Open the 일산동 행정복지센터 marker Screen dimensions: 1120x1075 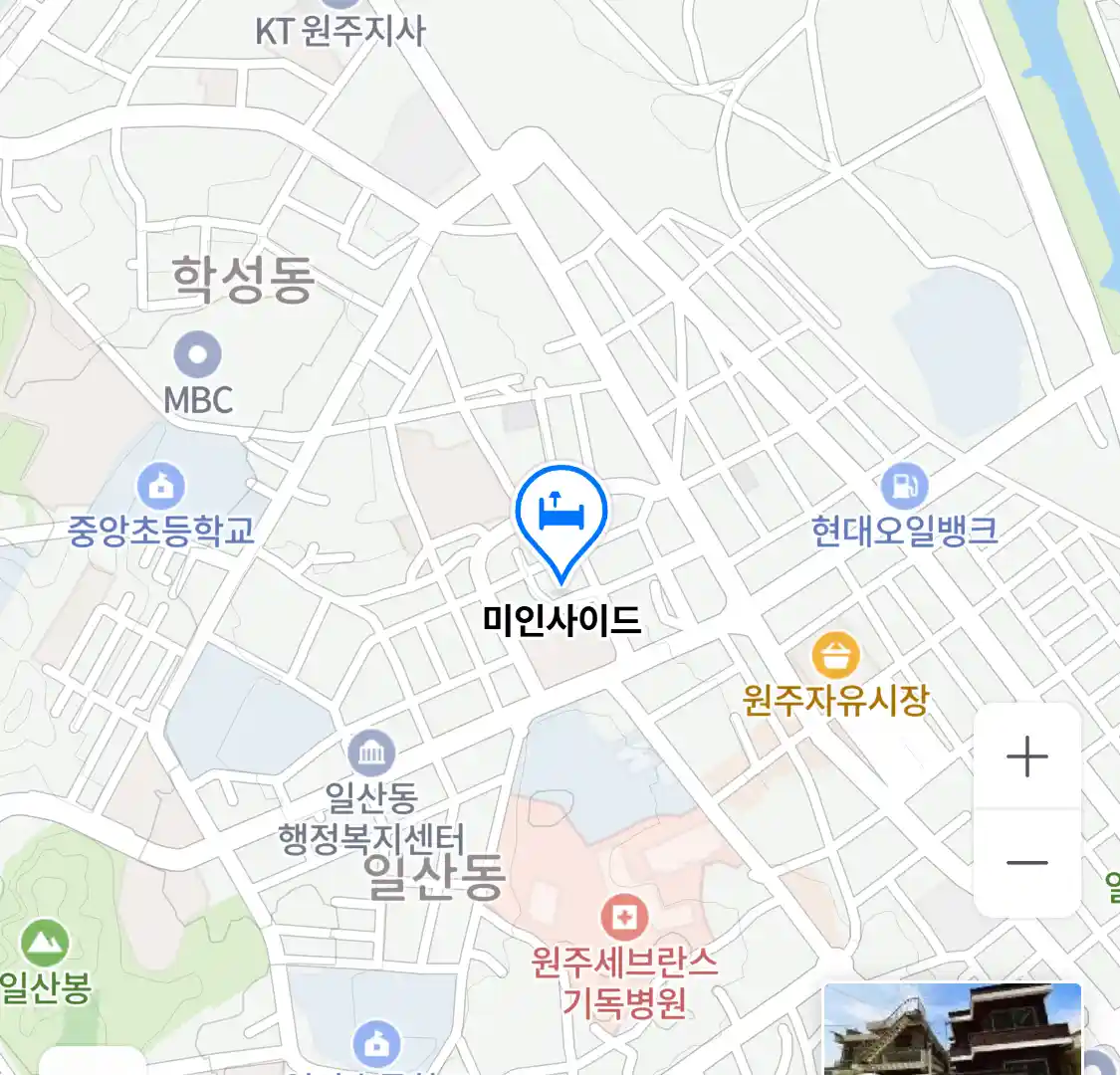[x=371, y=754]
